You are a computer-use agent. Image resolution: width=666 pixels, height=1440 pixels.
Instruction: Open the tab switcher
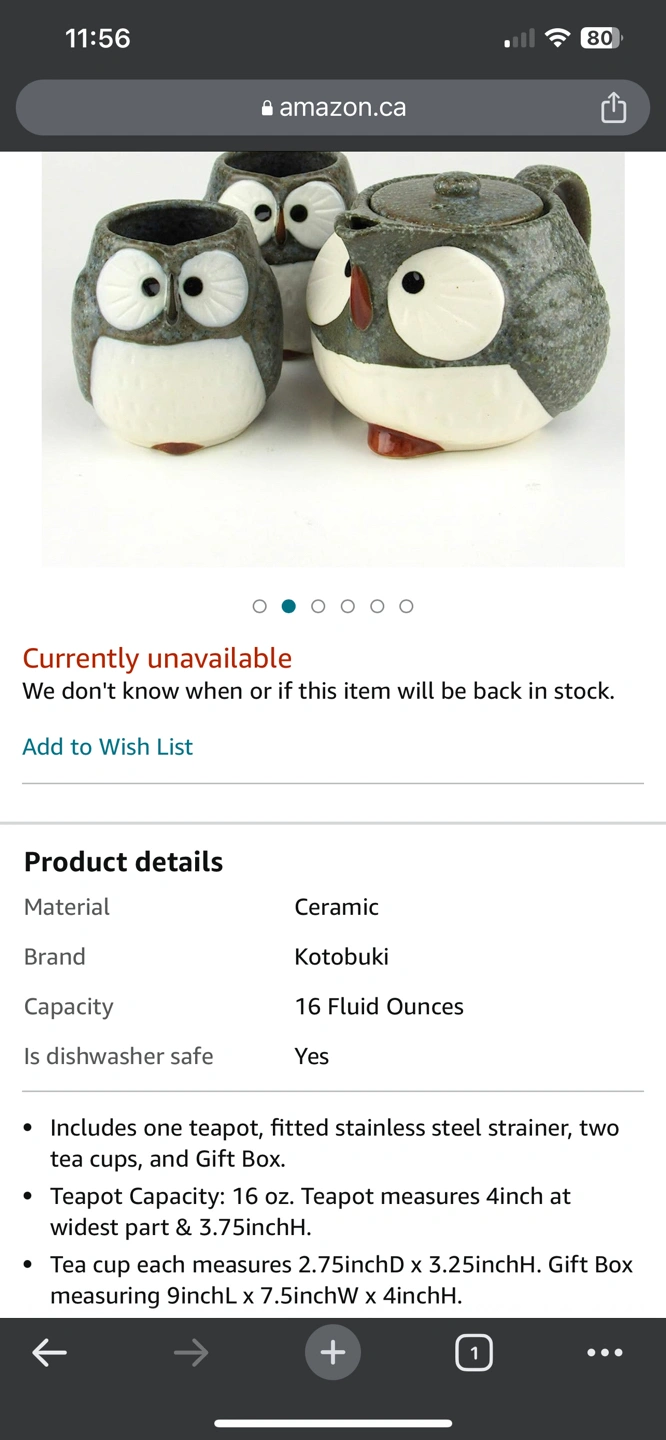tap(473, 1353)
